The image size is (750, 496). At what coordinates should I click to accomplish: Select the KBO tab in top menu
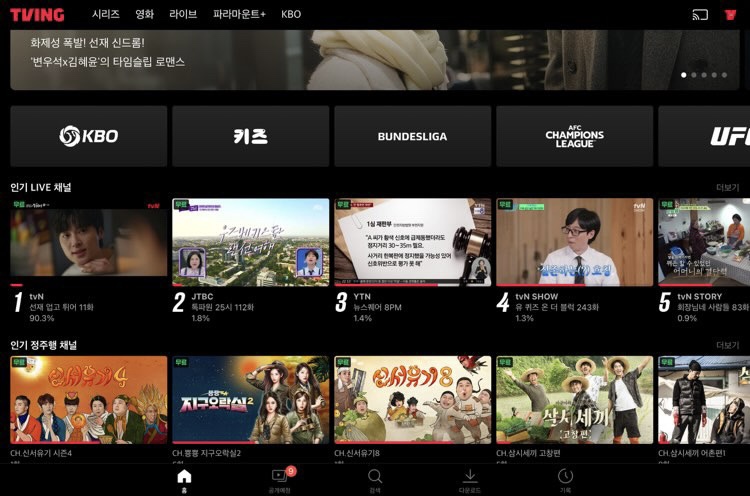tap(291, 14)
